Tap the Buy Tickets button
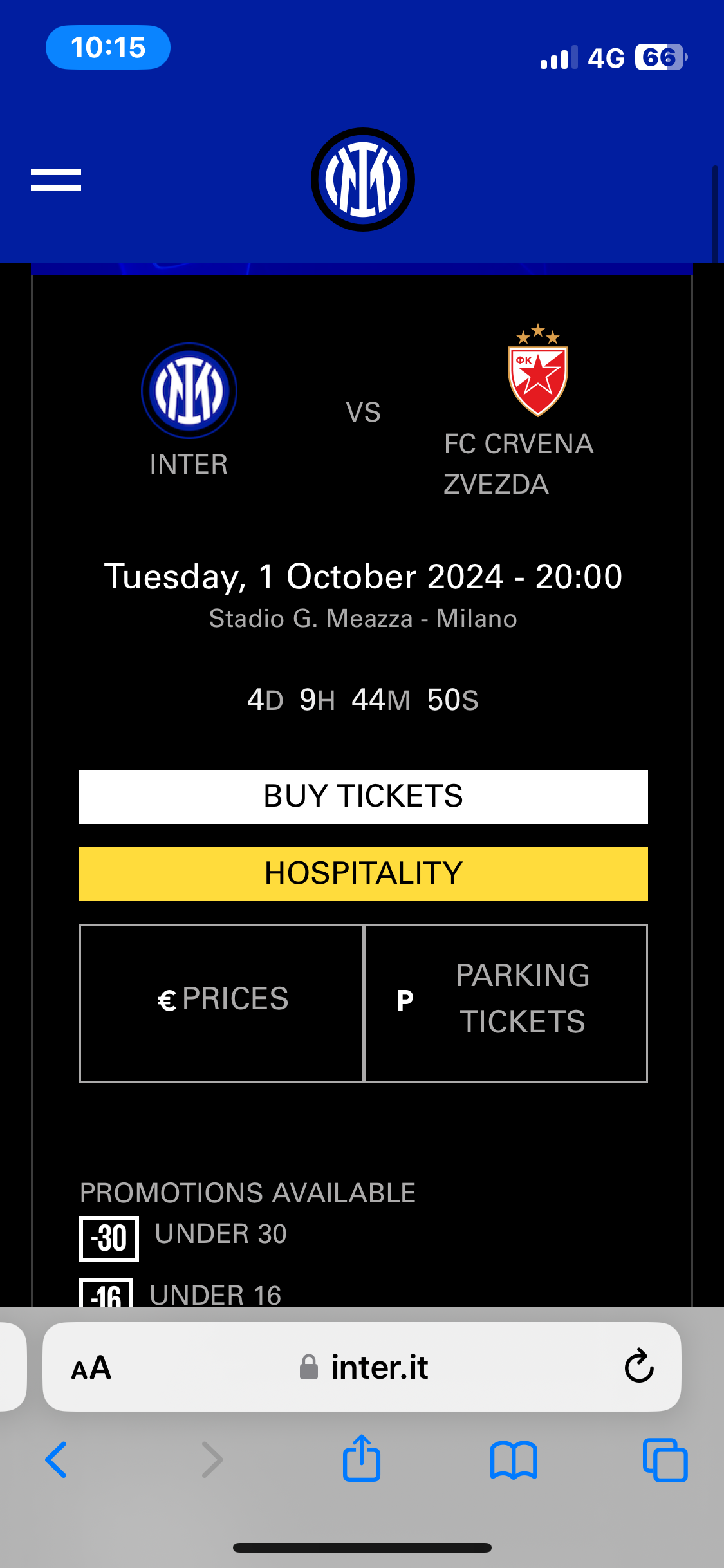Image resolution: width=724 pixels, height=1568 pixels. pyautogui.click(x=364, y=796)
